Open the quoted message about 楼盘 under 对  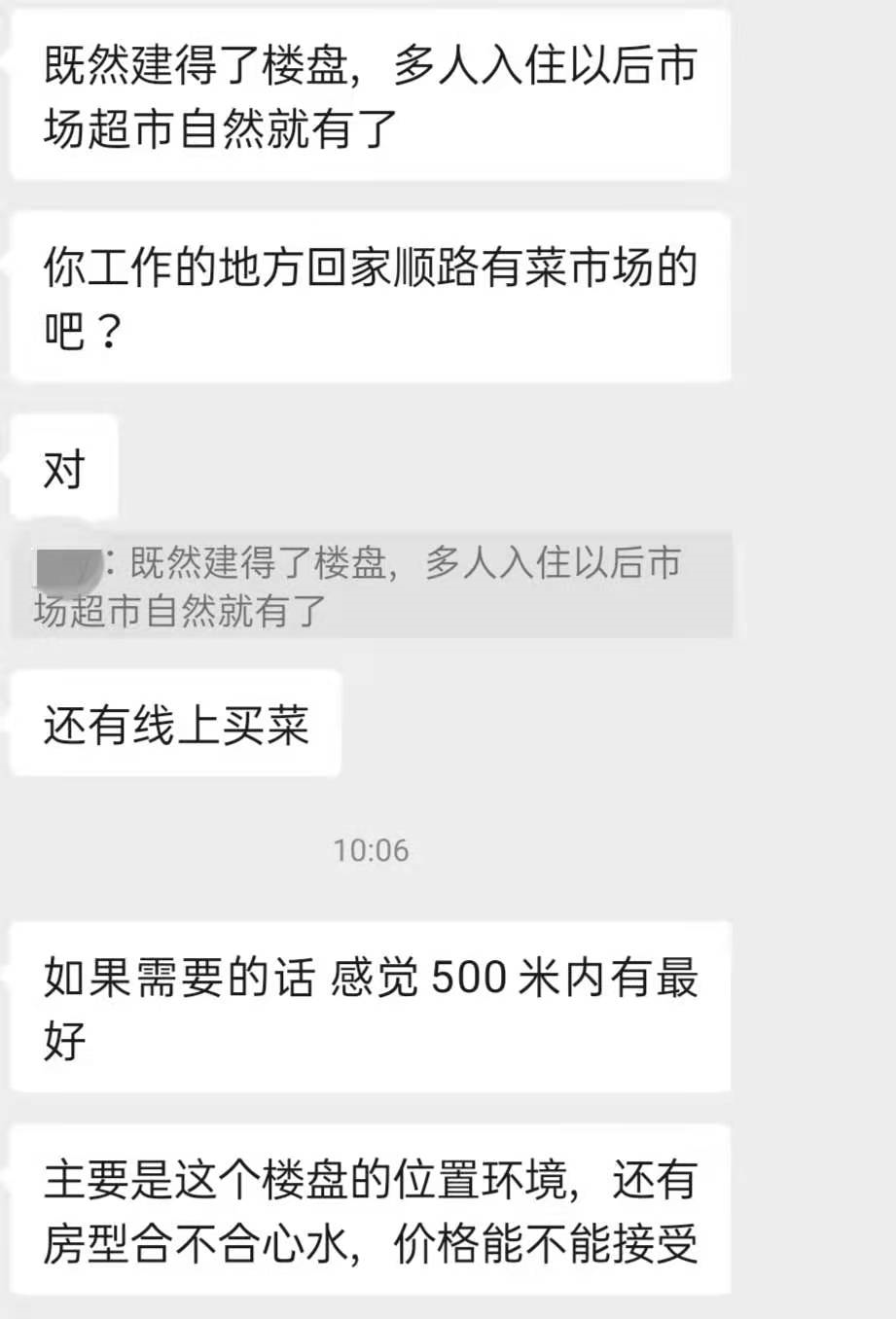370,587
